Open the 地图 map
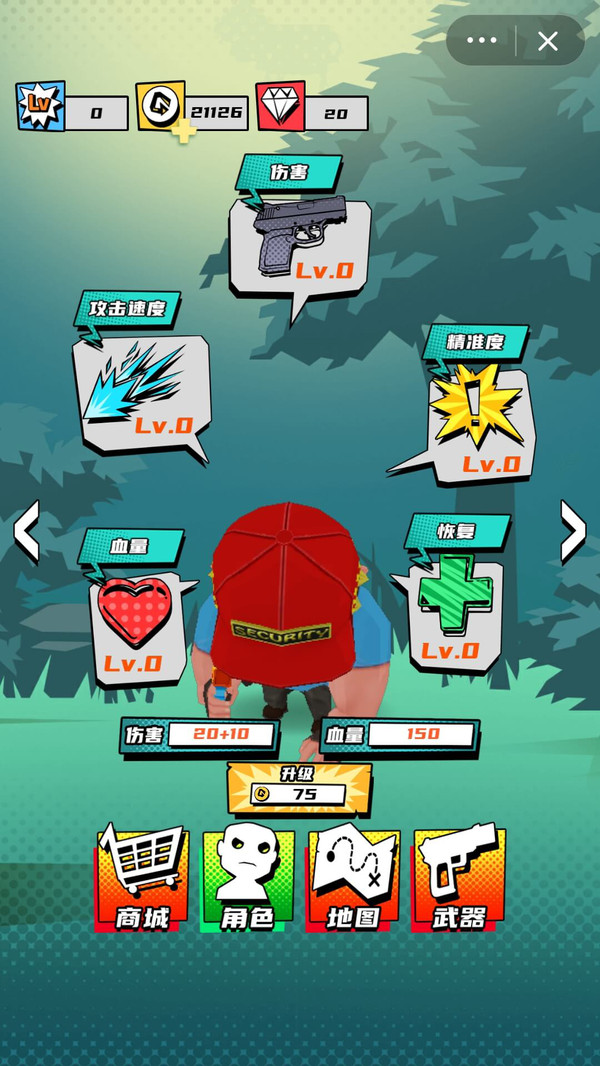600x1066 pixels. pos(353,877)
